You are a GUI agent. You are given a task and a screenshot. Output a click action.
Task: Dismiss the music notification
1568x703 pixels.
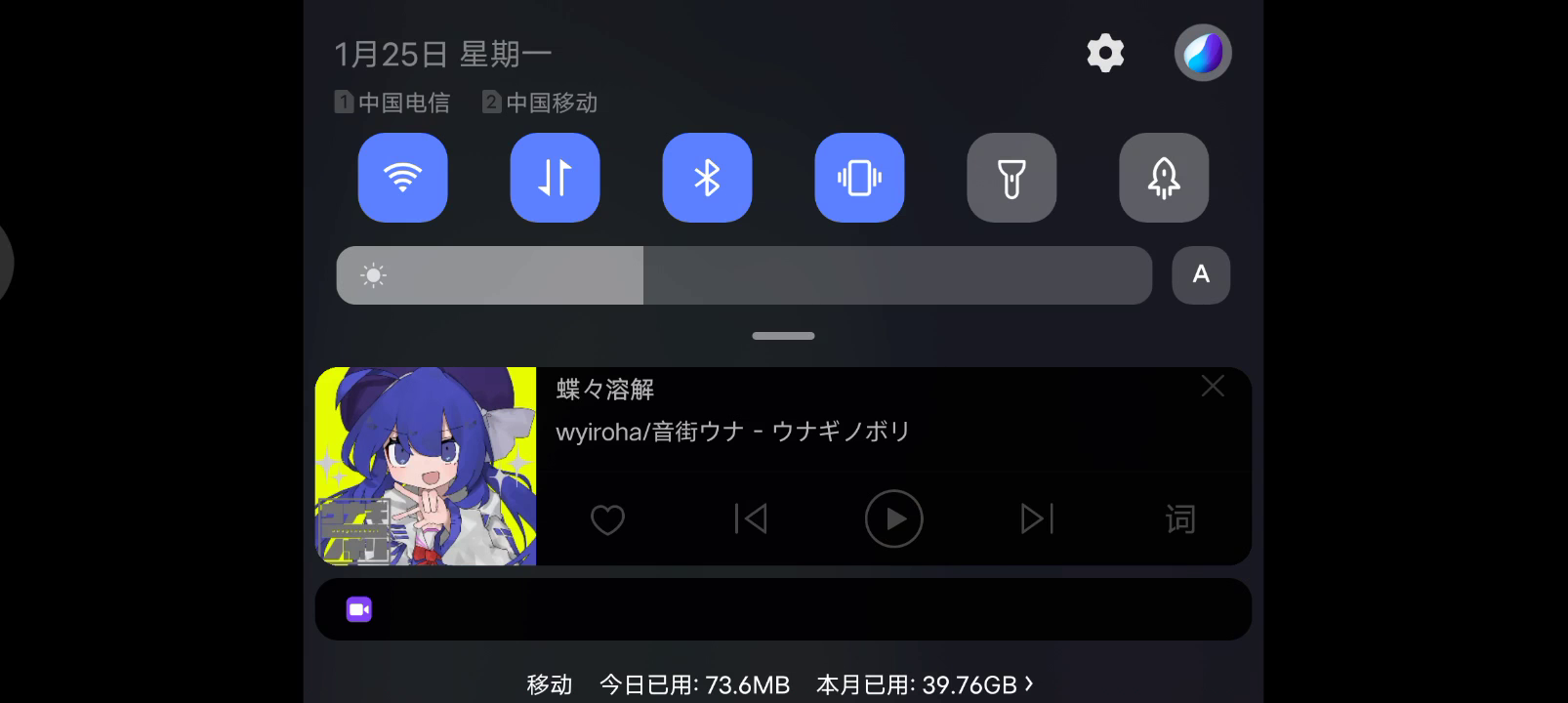(x=1213, y=387)
